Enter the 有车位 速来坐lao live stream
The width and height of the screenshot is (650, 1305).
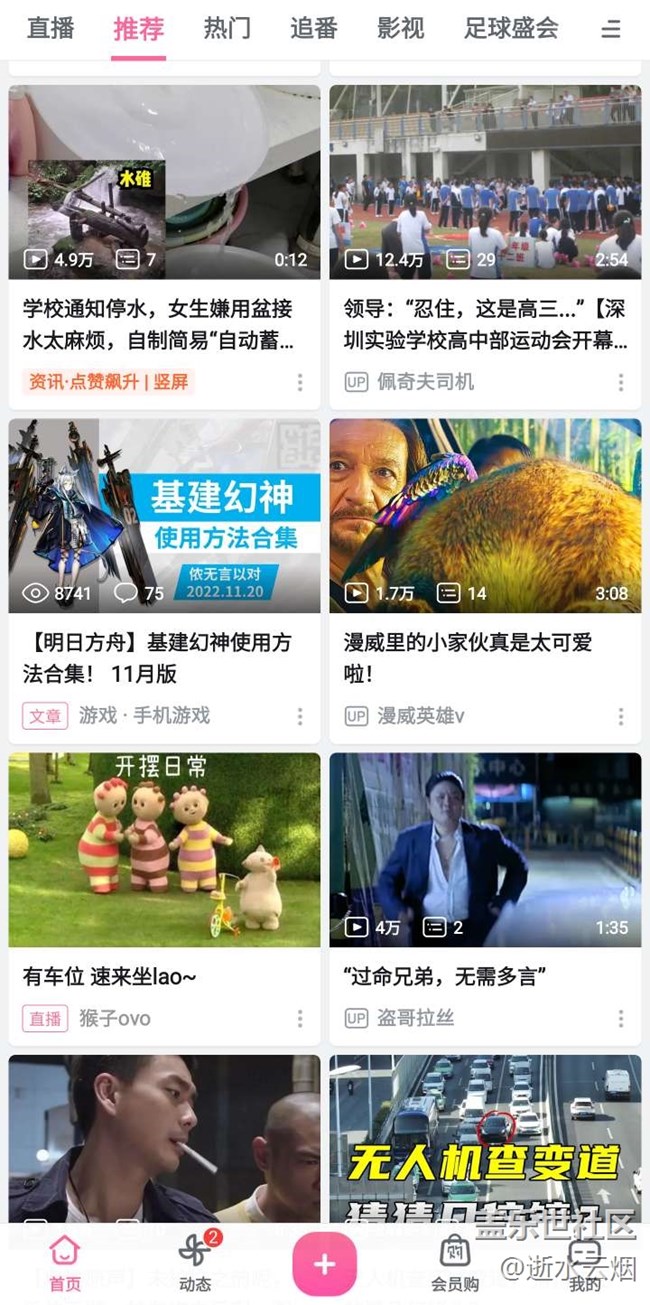(164, 850)
